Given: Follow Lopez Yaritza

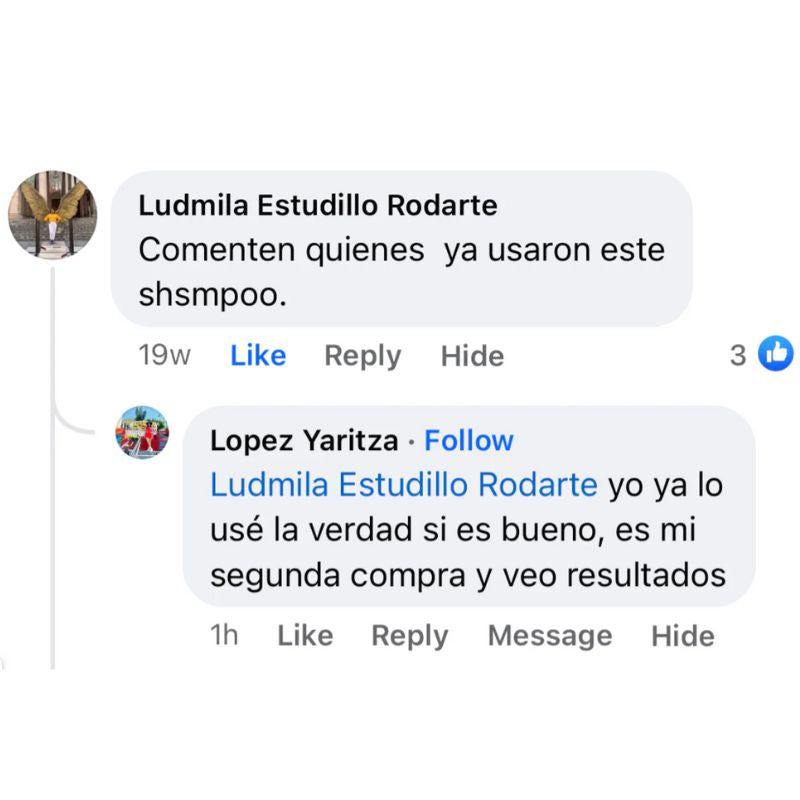Looking at the screenshot, I should (469, 441).
